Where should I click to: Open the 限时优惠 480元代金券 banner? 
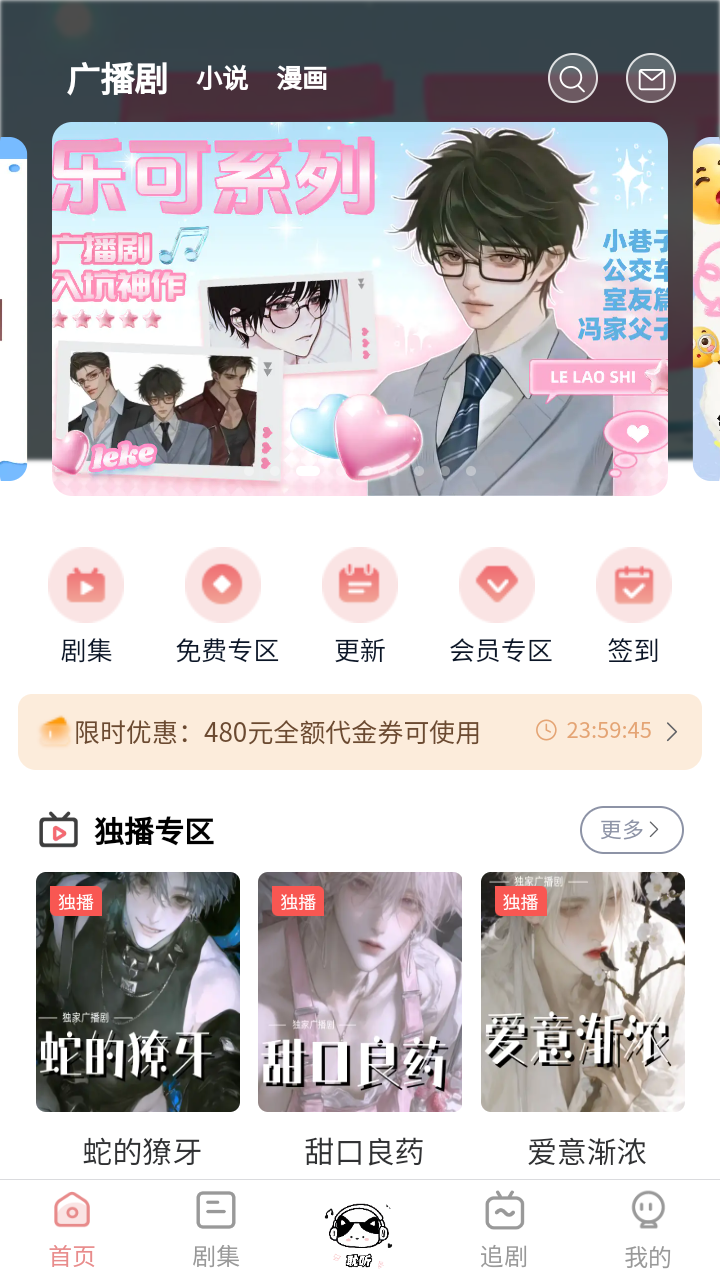click(x=360, y=732)
